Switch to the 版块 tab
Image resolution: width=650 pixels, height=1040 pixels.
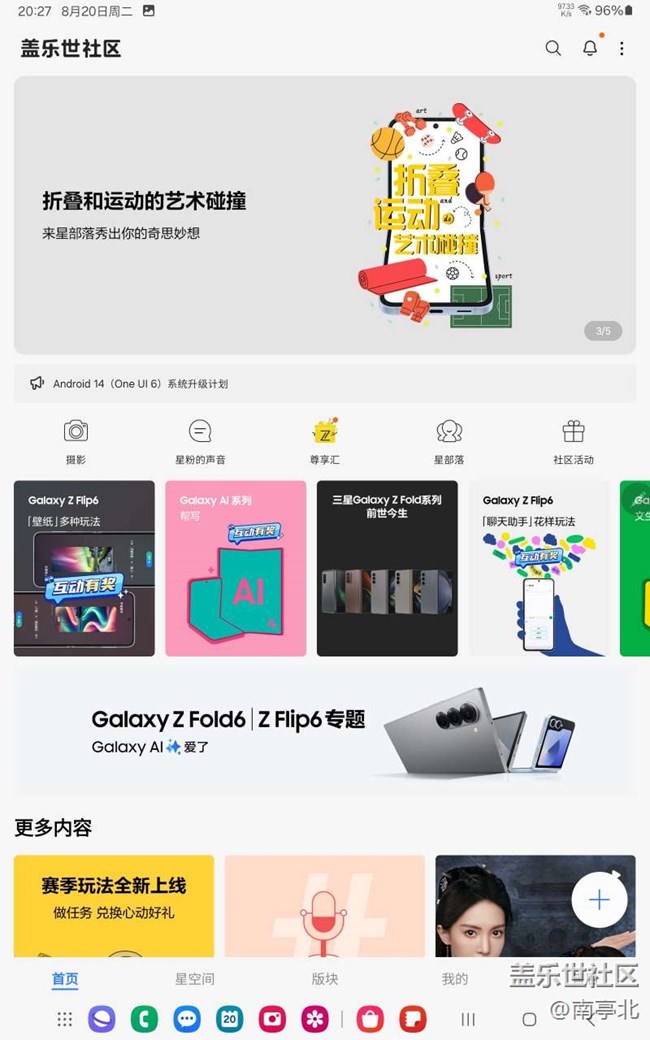tap(325, 979)
